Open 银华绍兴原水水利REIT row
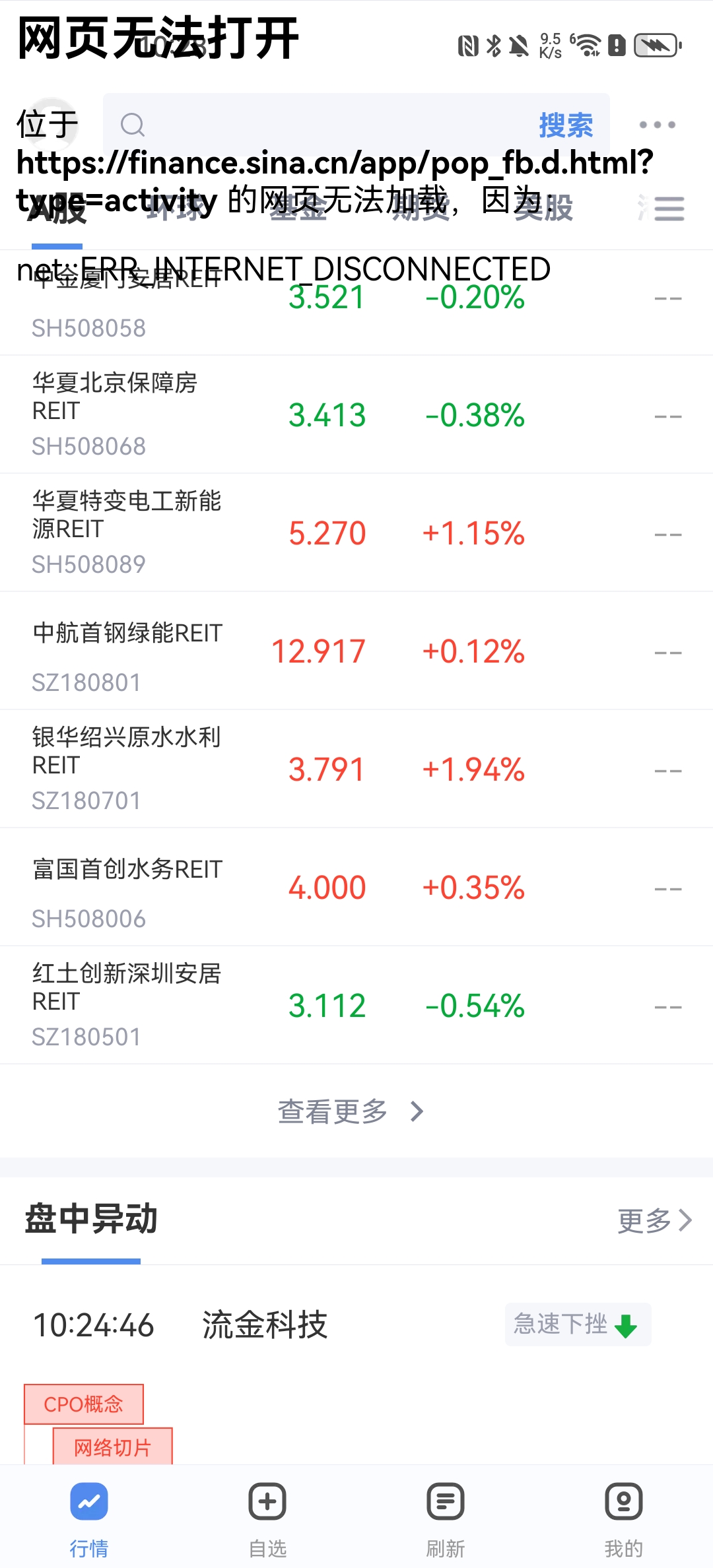The image size is (713, 1568). point(356,769)
